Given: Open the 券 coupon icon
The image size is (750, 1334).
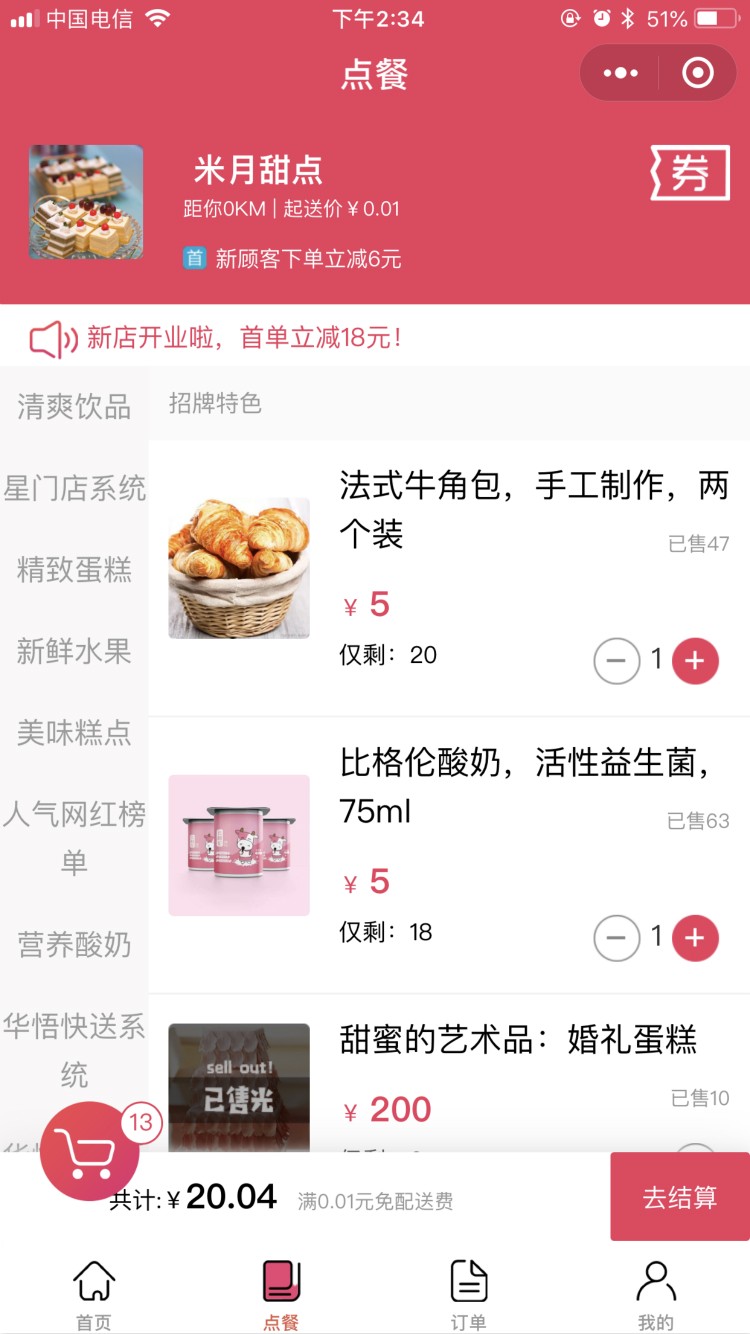Looking at the screenshot, I should (x=690, y=173).
